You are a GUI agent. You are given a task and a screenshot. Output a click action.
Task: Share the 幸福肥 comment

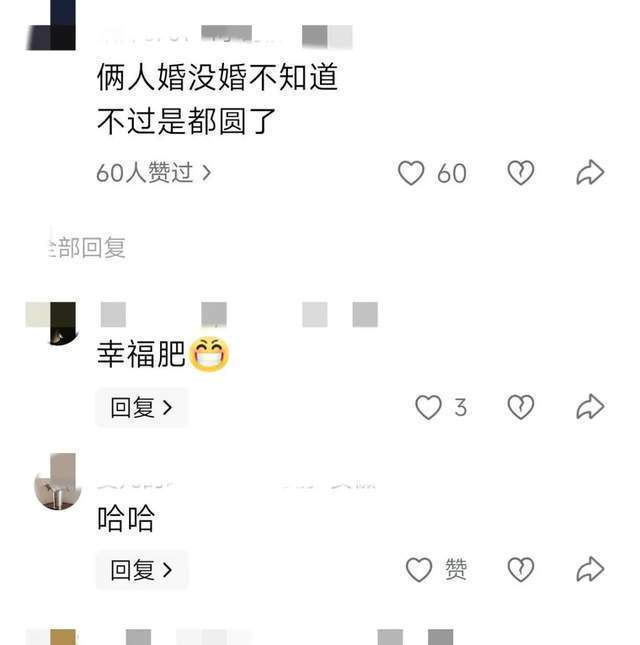point(590,407)
